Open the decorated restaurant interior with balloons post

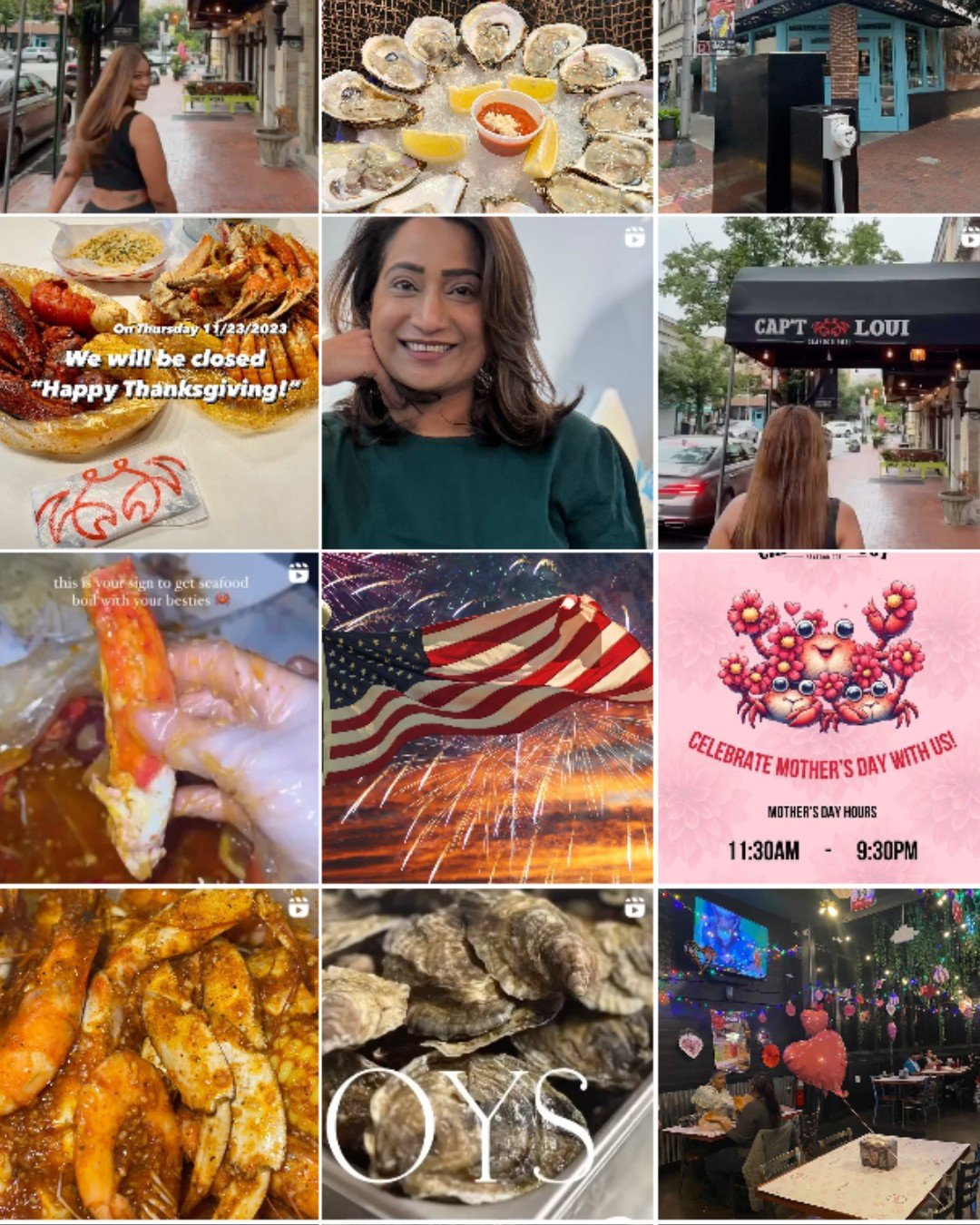click(819, 1053)
